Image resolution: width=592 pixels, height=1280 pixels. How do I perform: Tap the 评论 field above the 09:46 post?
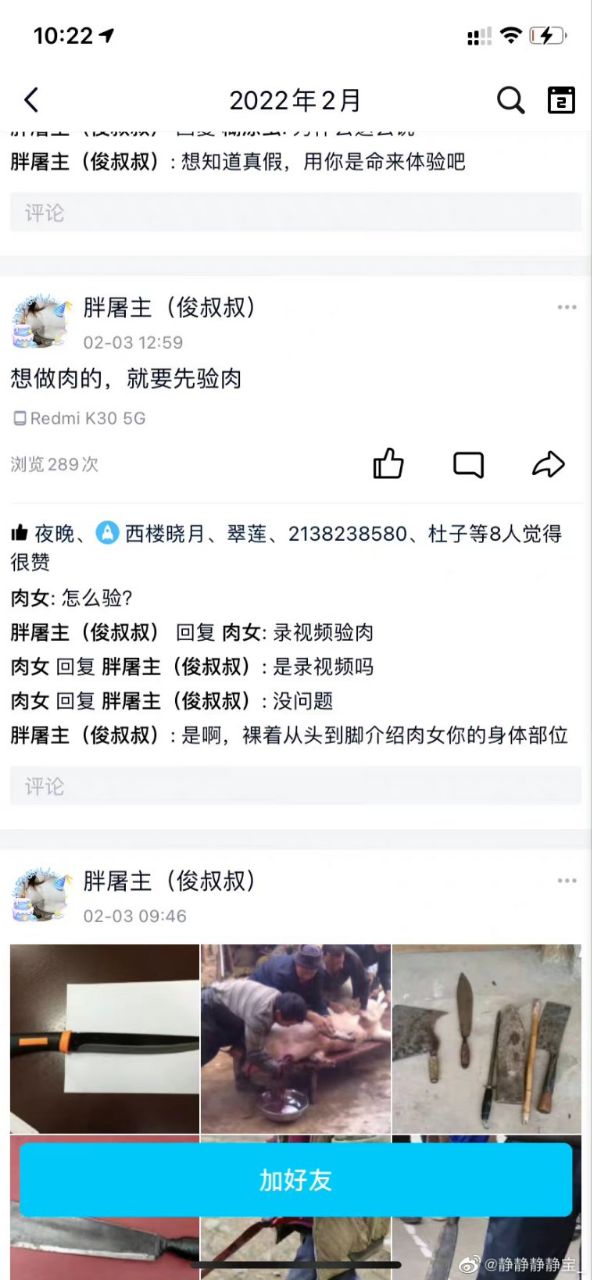296,786
